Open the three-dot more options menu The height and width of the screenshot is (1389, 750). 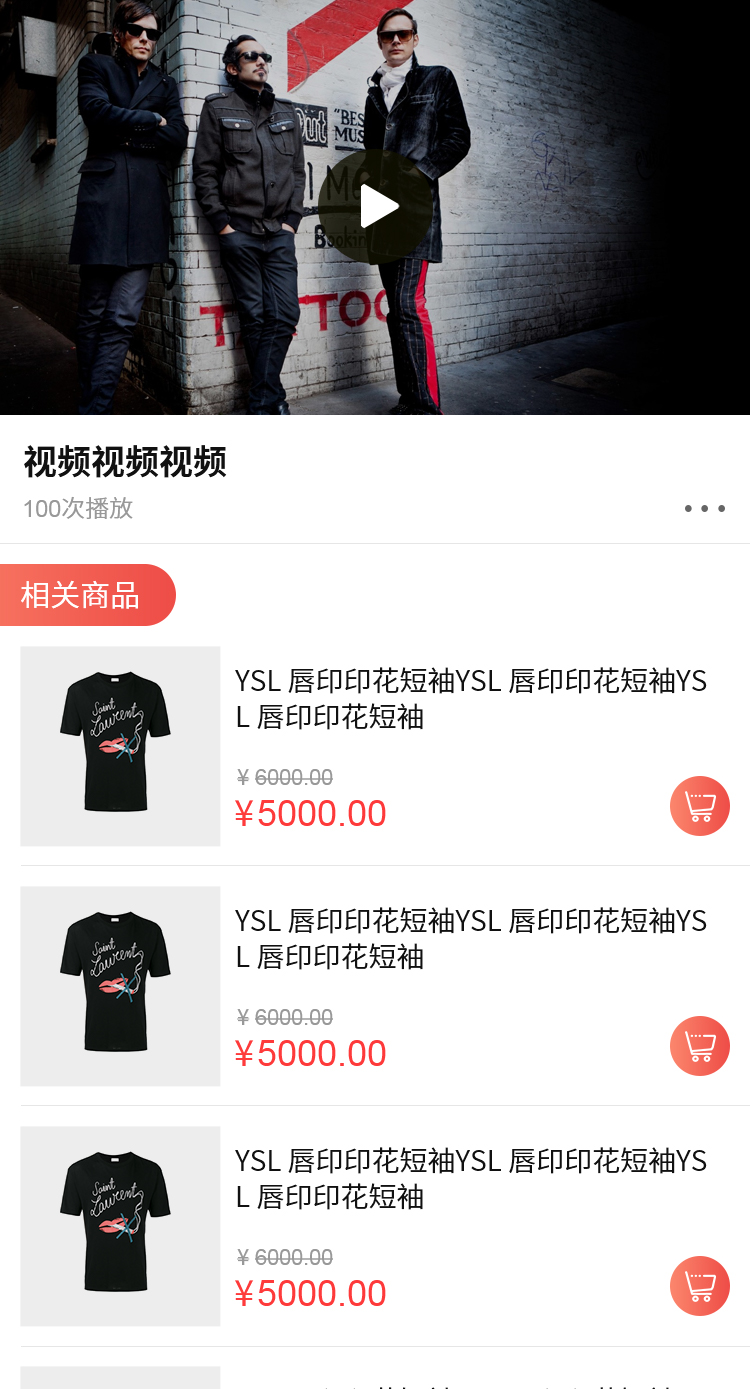[x=704, y=509]
